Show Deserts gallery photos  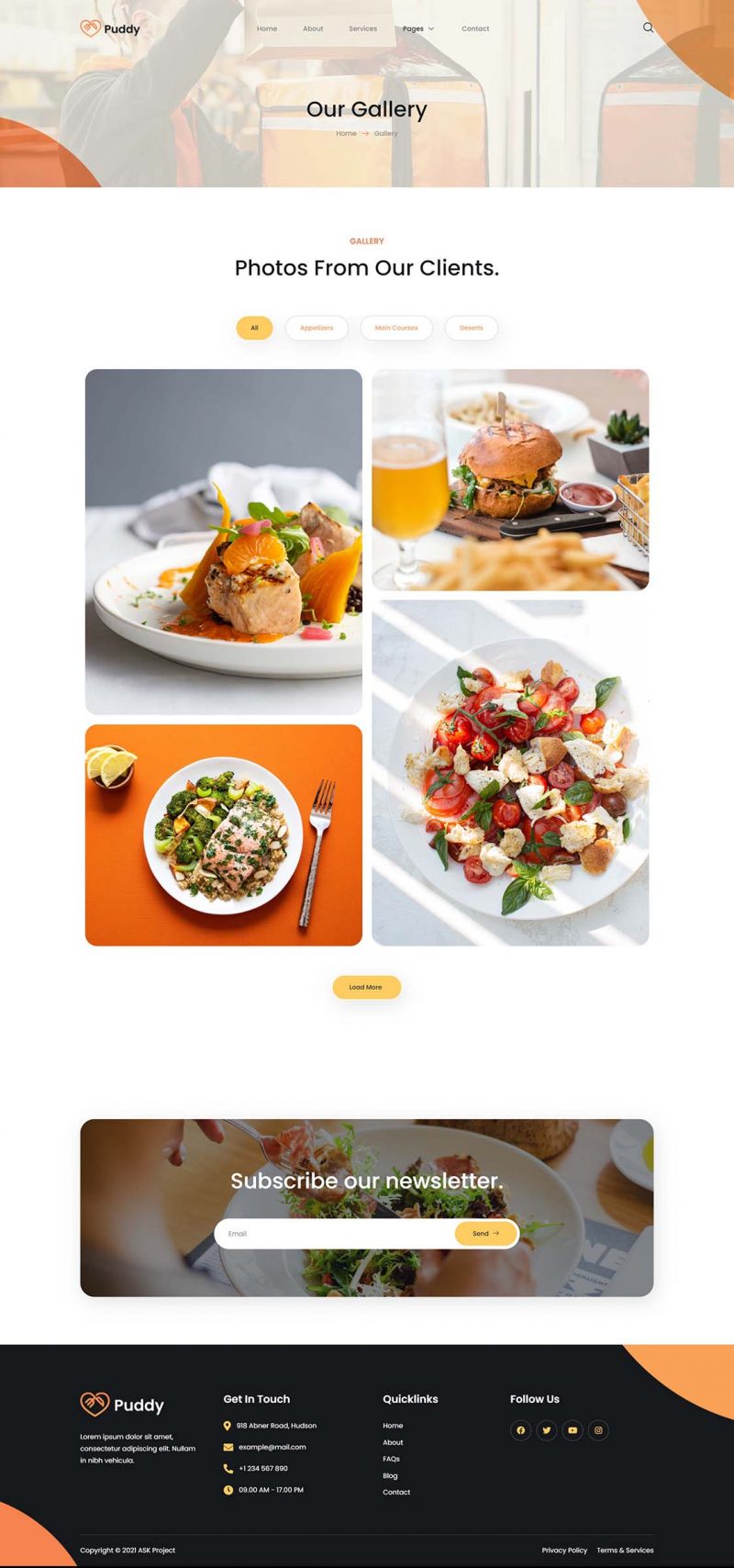(471, 328)
